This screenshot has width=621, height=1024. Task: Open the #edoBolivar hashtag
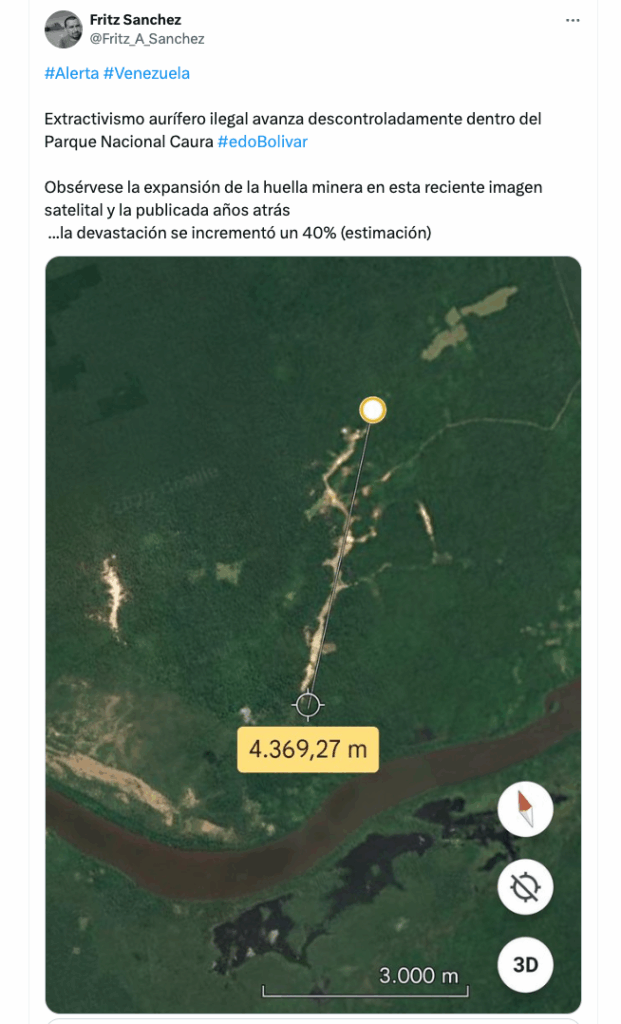tap(262, 141)
